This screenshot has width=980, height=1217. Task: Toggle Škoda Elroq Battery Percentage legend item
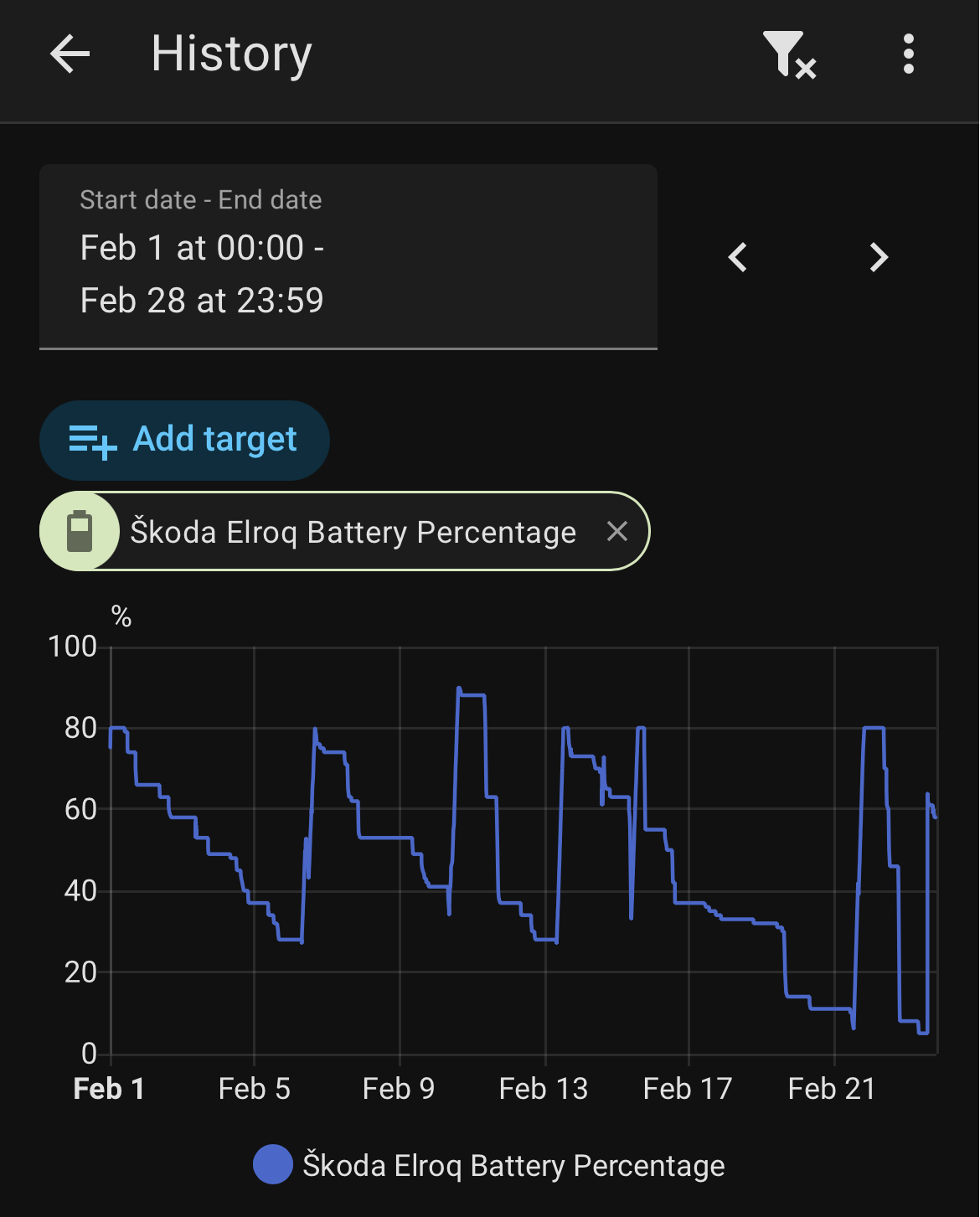489,1165
